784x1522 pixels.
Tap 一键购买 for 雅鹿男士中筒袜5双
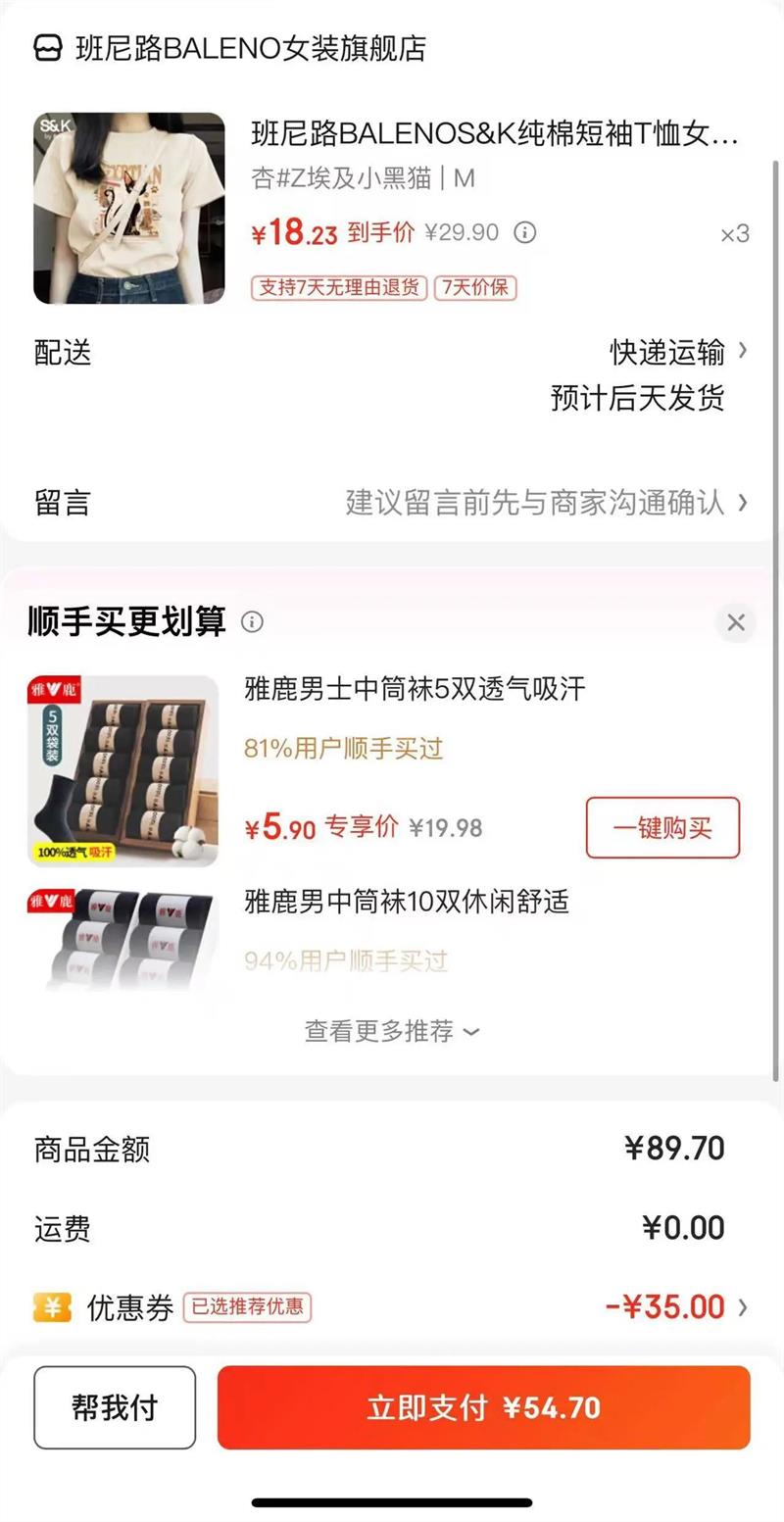point(662,828)
